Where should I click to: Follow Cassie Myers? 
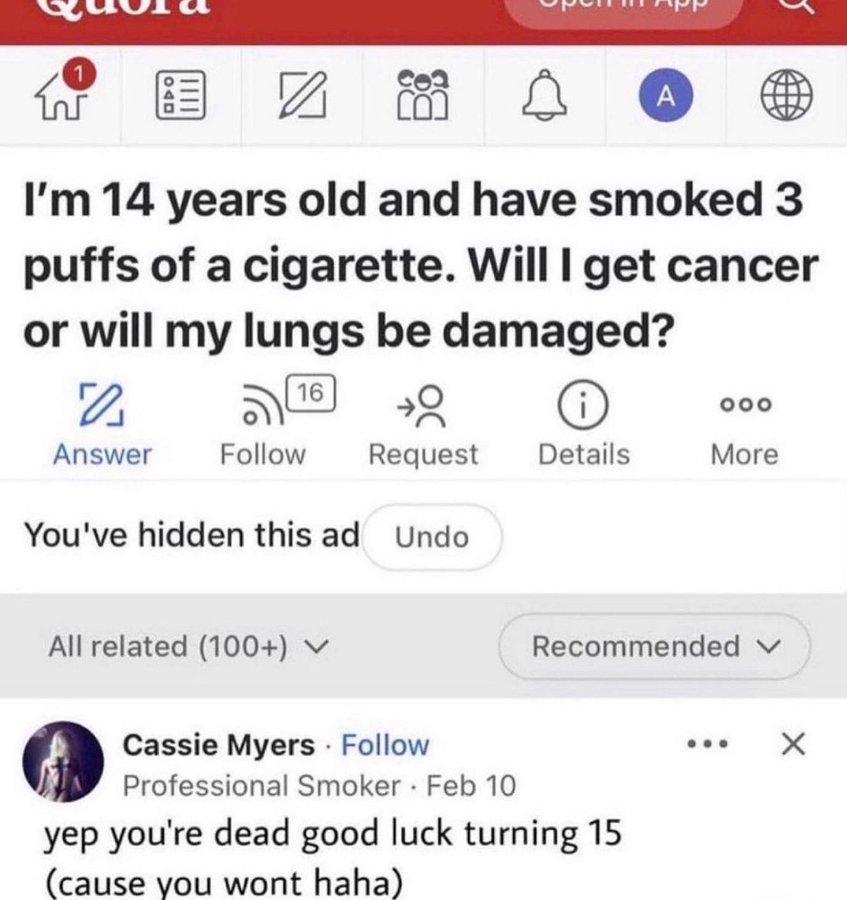click(385, 745)
